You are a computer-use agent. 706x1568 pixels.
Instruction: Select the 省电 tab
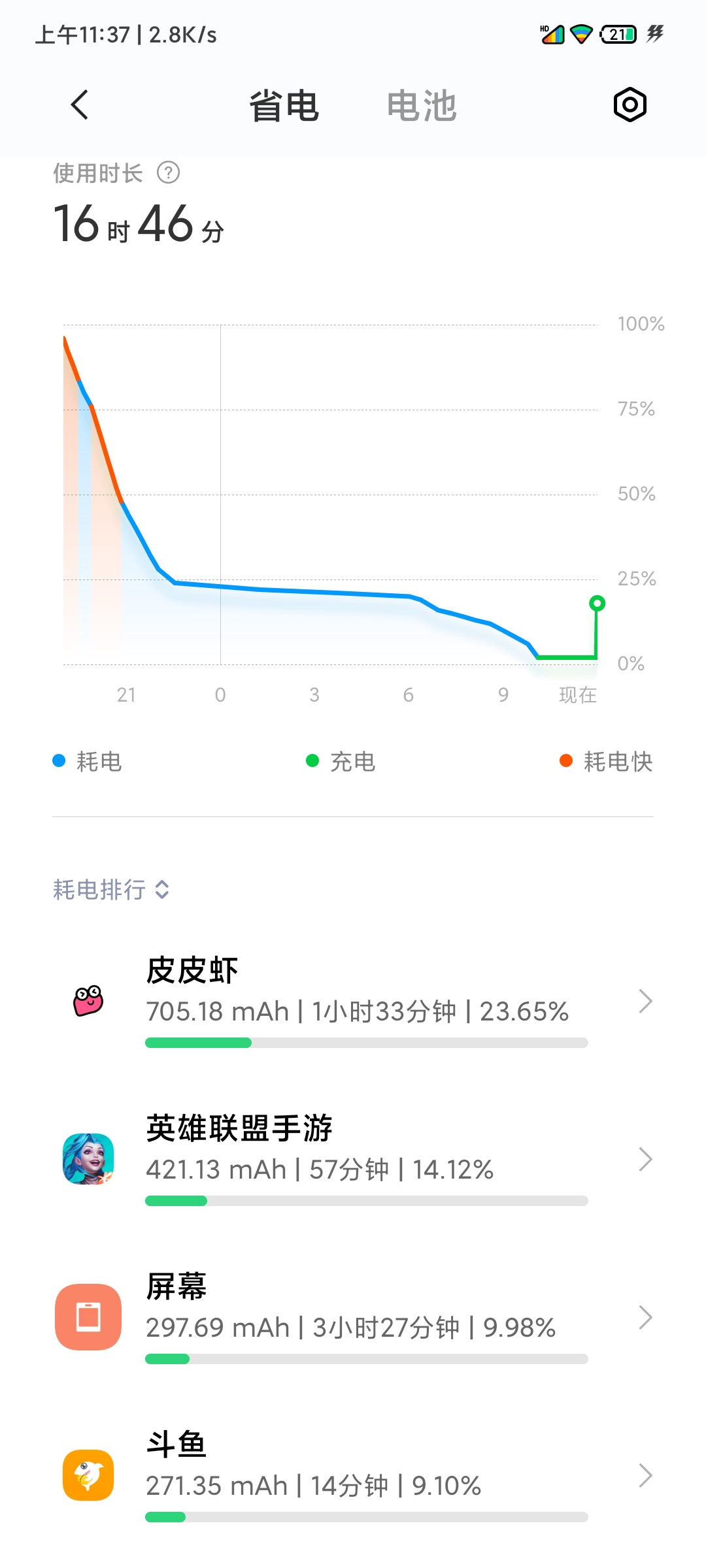click(284, 106)
